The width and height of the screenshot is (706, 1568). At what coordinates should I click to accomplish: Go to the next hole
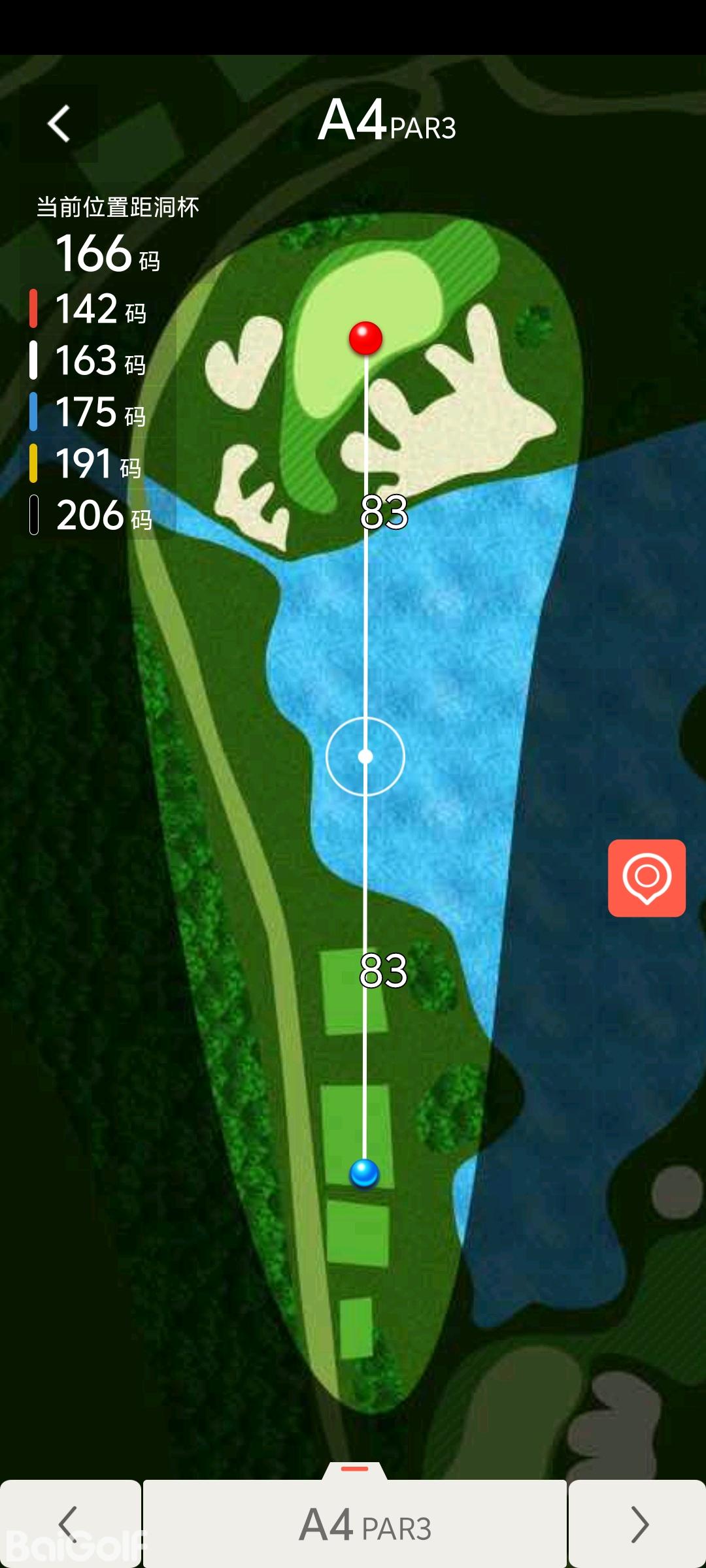[x=638, y=1524]
